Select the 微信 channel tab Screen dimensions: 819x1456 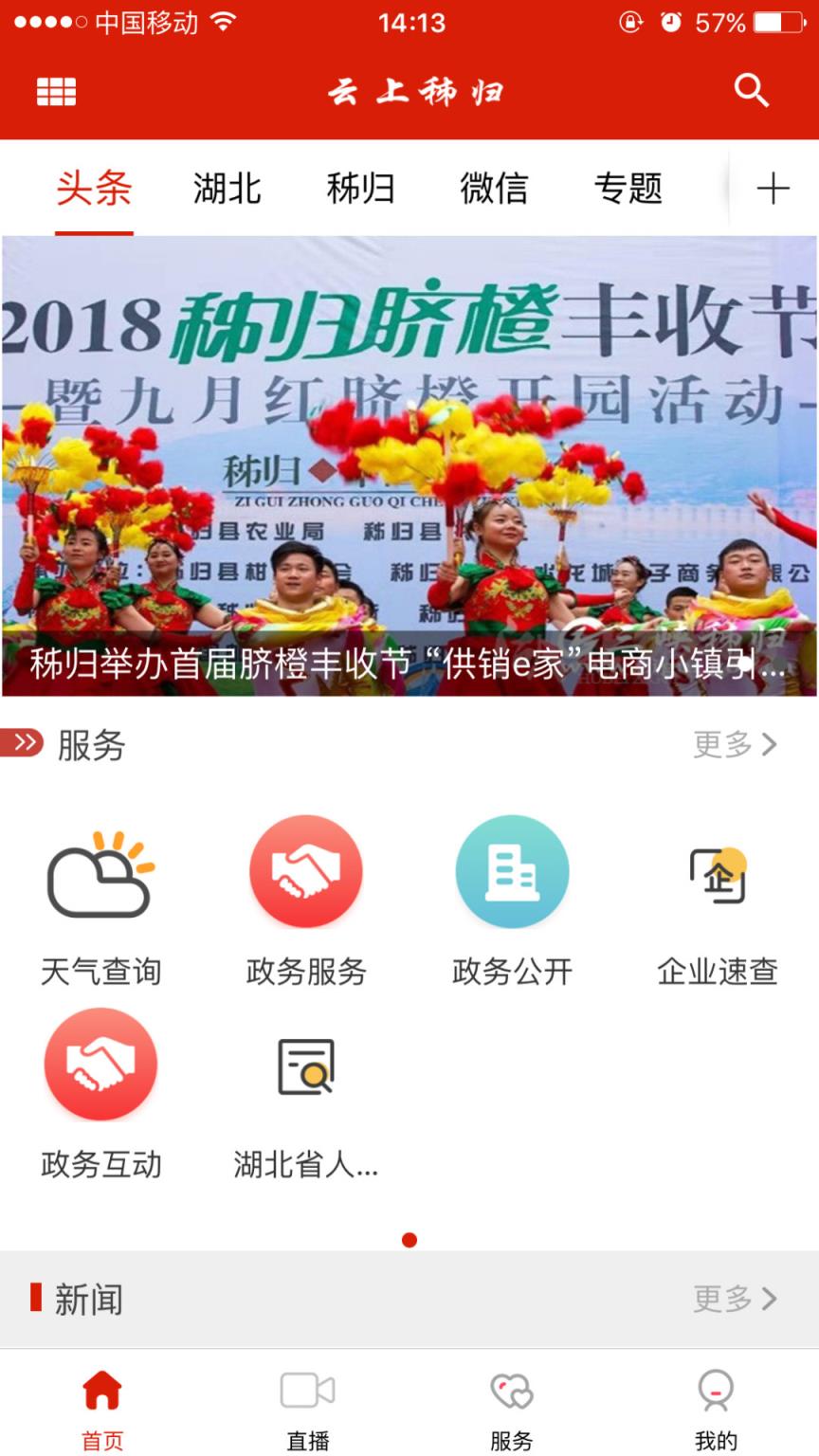pos(494,189)
